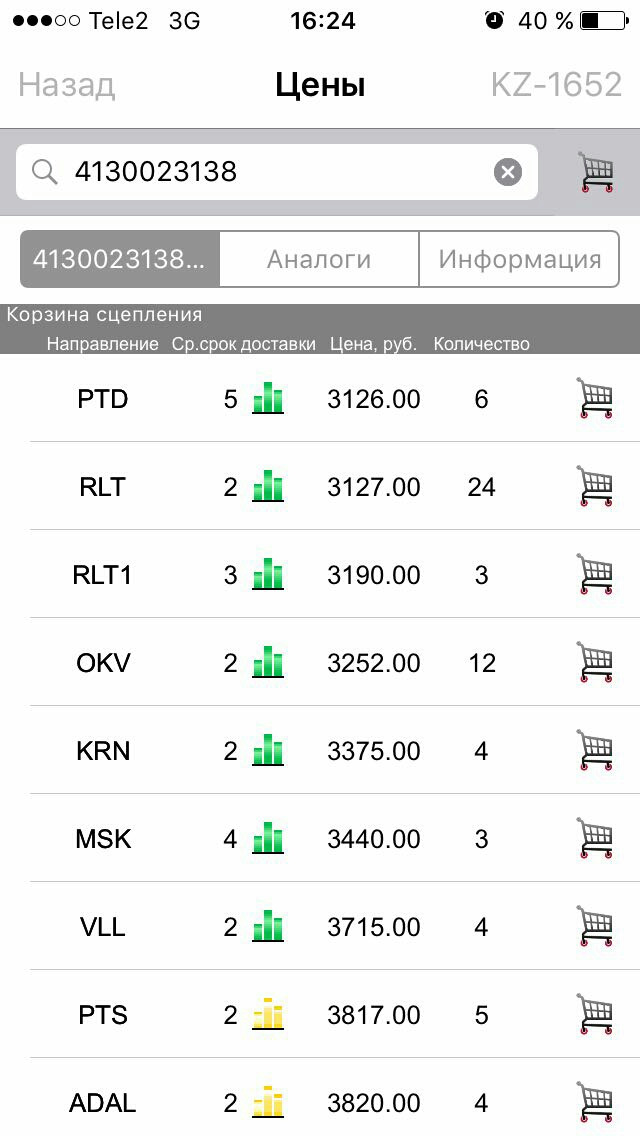Open the shopping cart beside search
640x1136 pixels.
pos(596,172)
